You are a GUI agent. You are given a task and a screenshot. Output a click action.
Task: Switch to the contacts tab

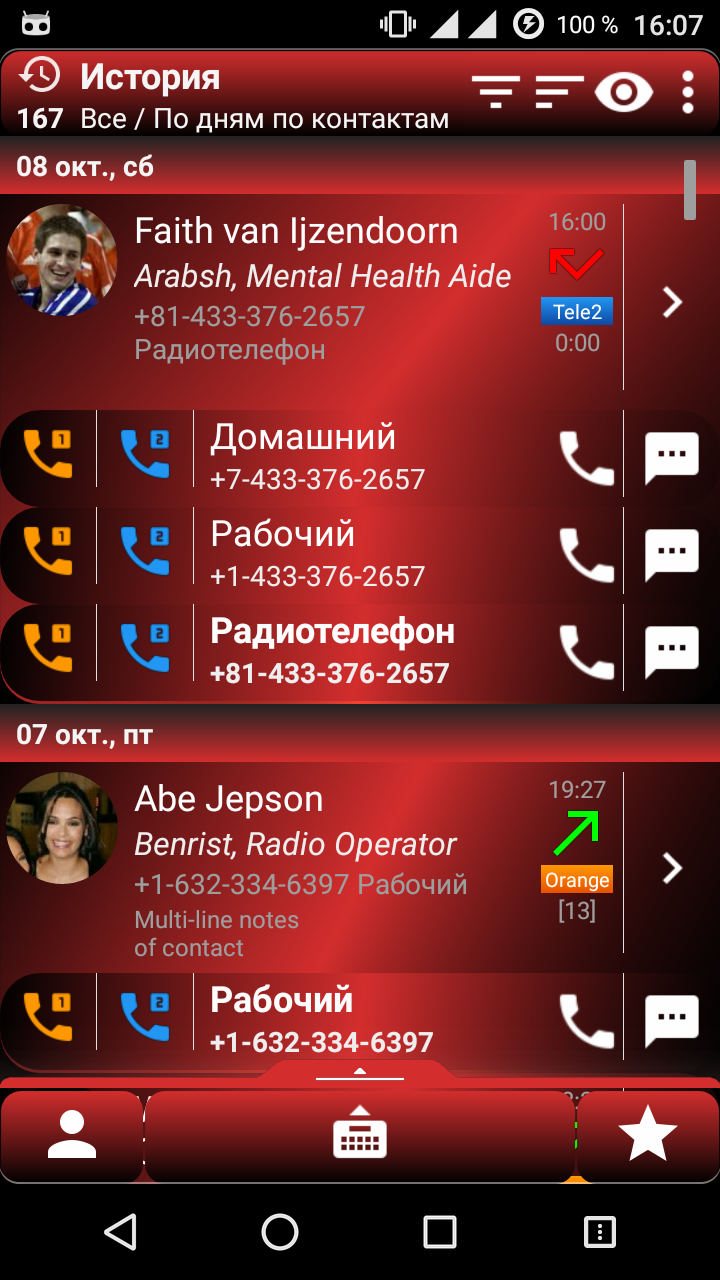coord(72,1137)
